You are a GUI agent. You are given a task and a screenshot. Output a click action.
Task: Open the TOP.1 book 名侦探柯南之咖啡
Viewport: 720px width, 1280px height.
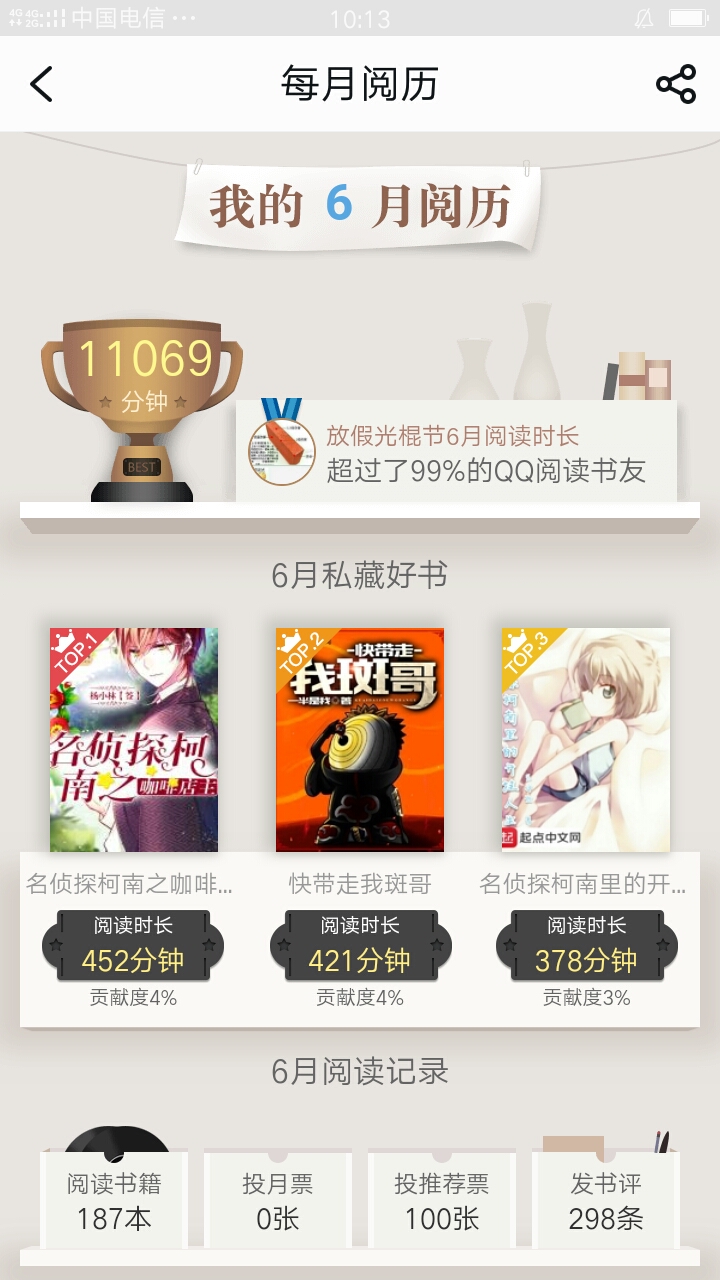click(x=134, y=740)
